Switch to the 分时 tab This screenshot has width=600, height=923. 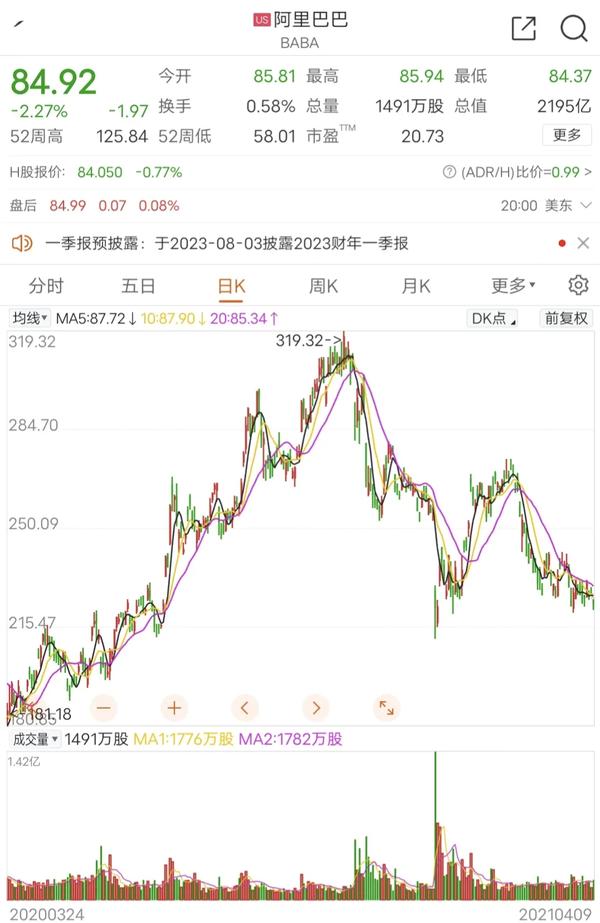pyautogui.click(x=46, y=286)
